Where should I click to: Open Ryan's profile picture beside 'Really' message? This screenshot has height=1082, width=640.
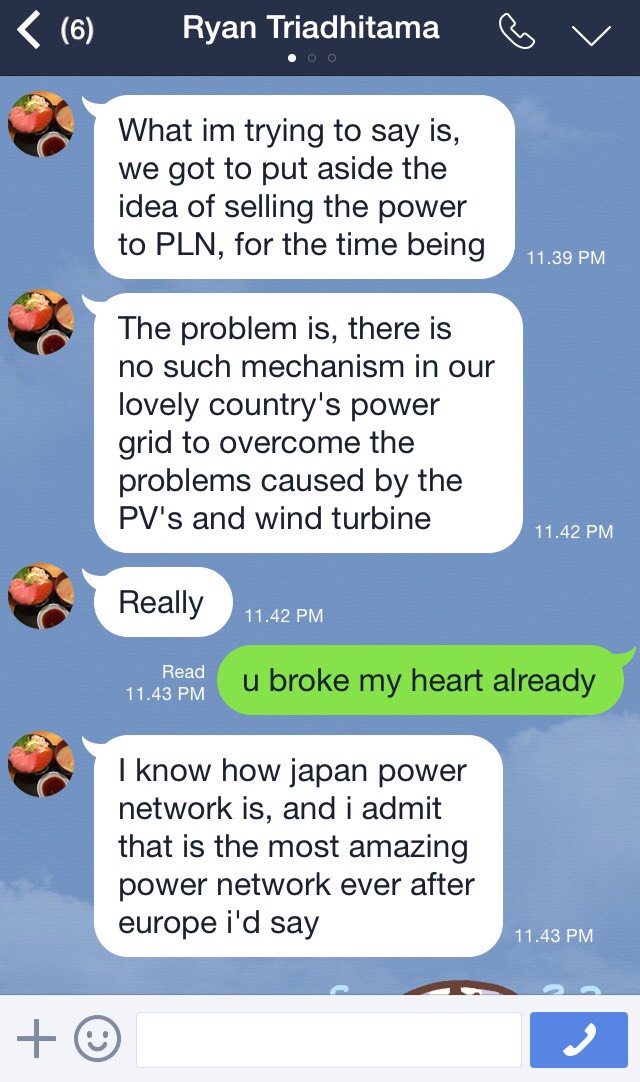click(41, 597)
